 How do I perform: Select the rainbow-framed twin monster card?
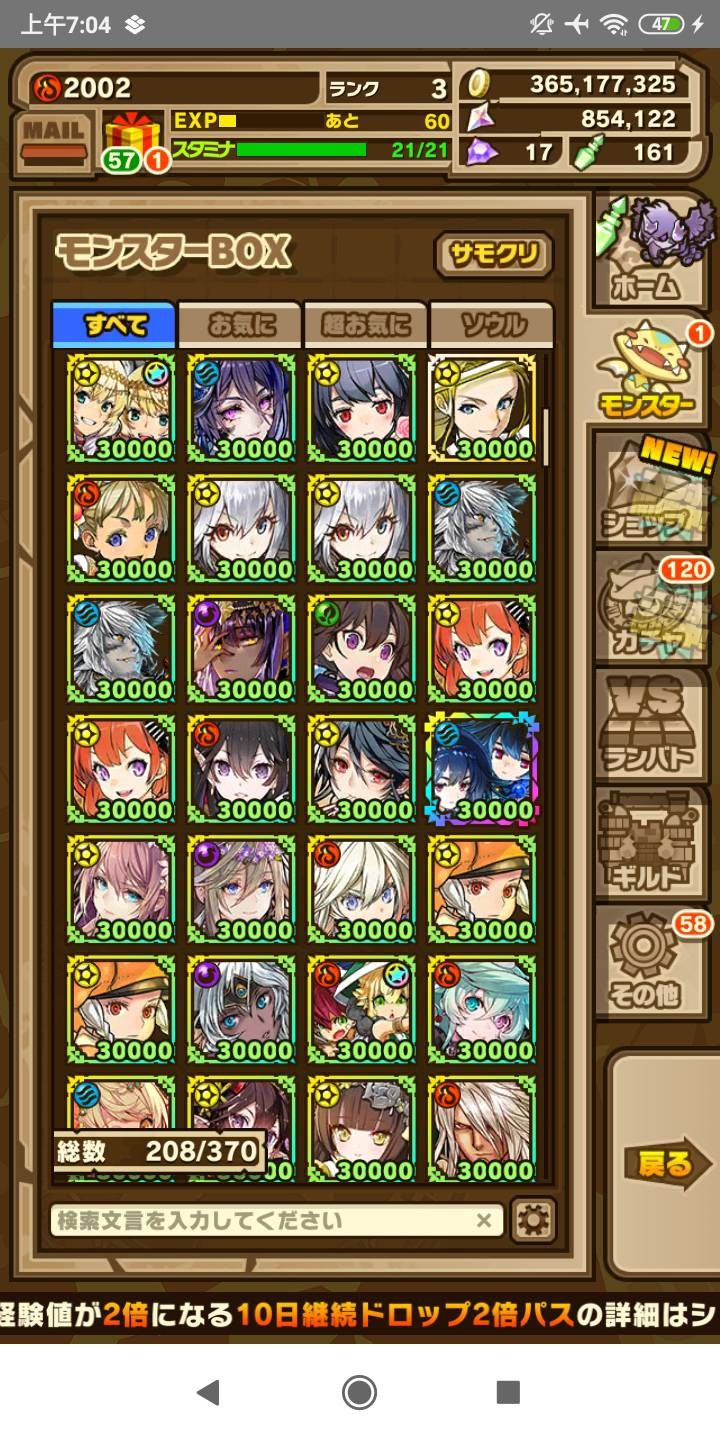tap(482, 768)
